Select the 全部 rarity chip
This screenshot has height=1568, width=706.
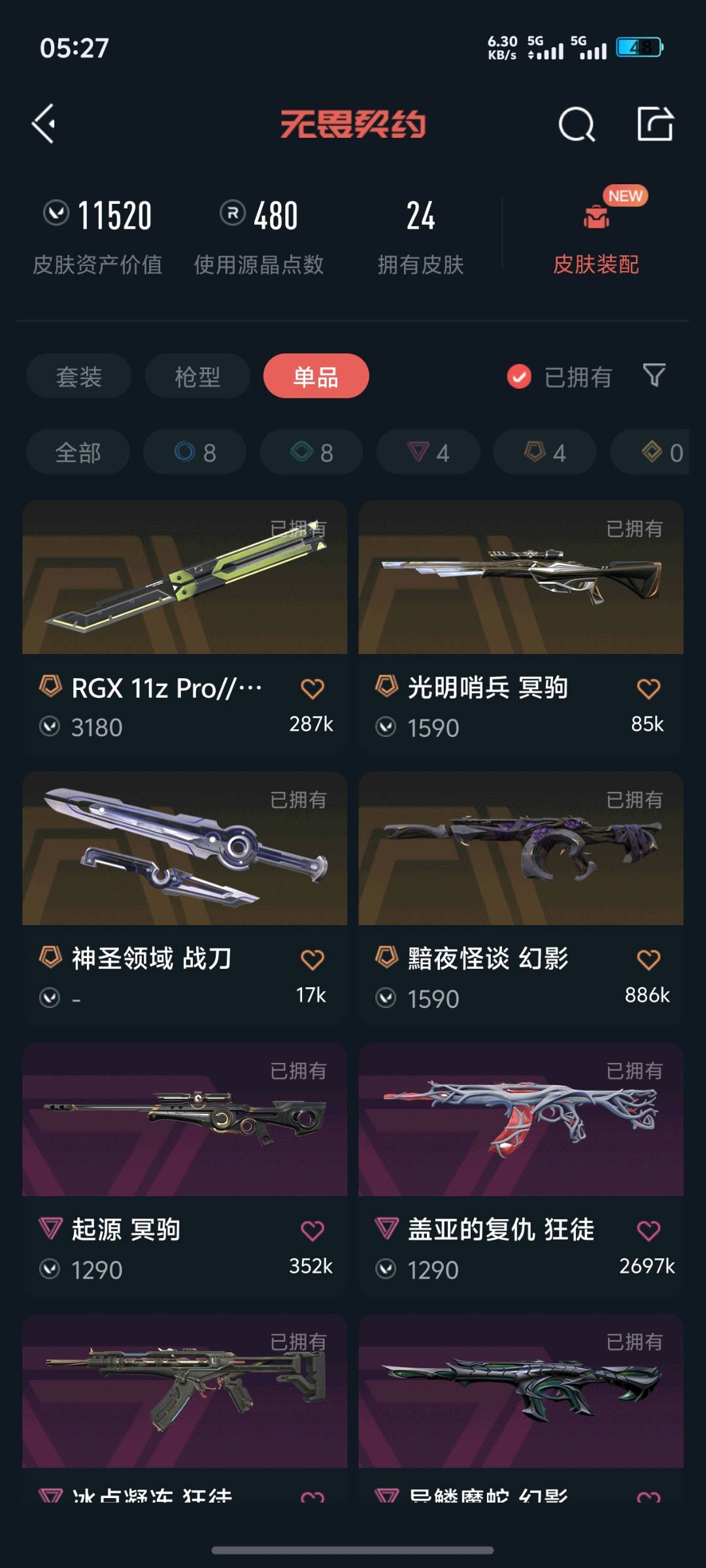[78, 452]
